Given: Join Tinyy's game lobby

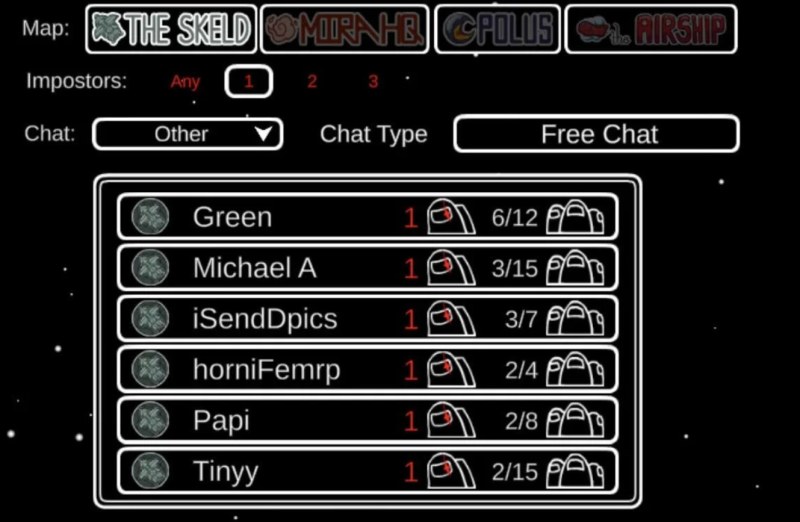Looking at the screenshot, I should coord(367,472).
